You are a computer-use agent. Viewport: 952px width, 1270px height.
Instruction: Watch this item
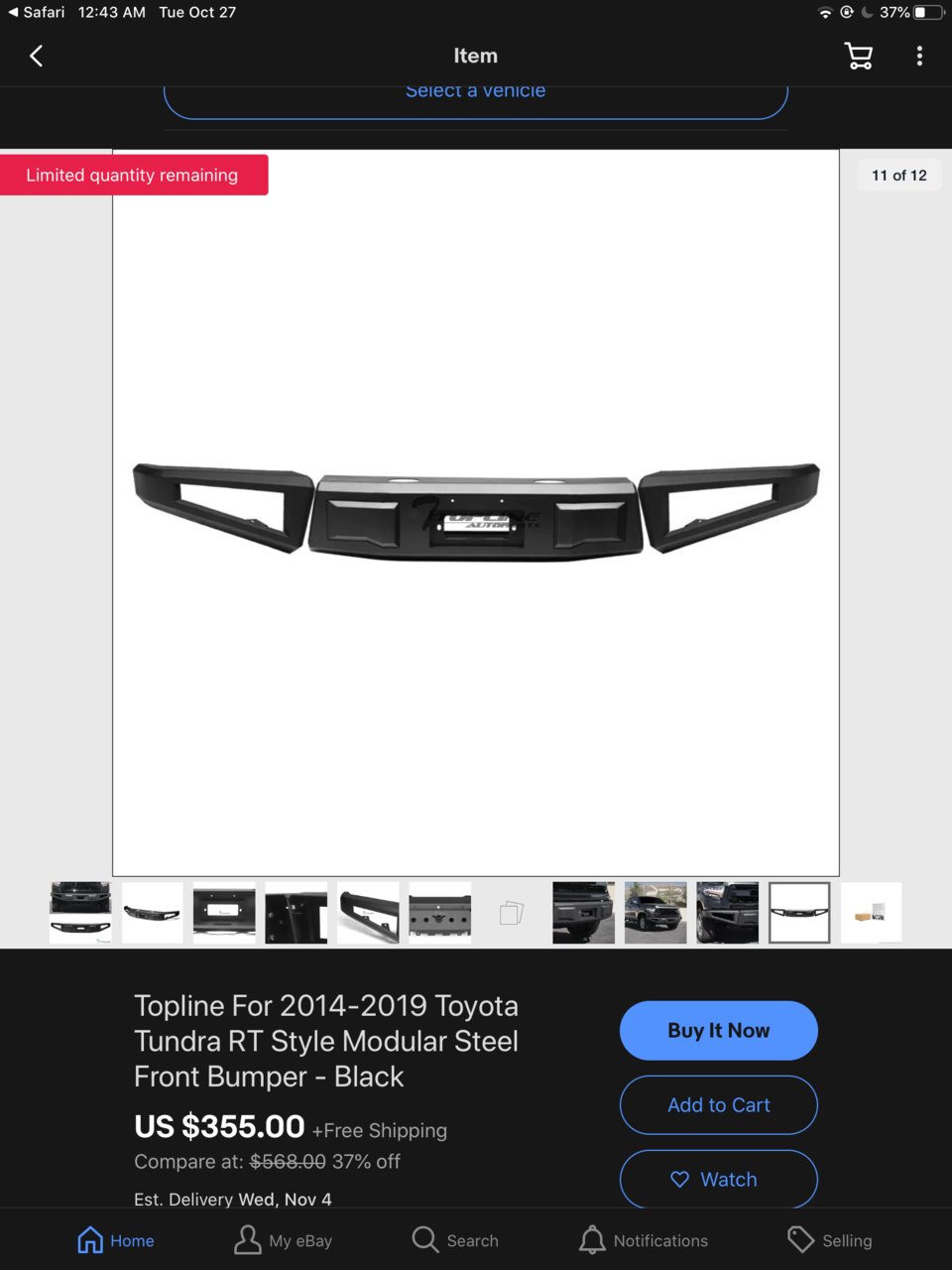pos(718,1179)
